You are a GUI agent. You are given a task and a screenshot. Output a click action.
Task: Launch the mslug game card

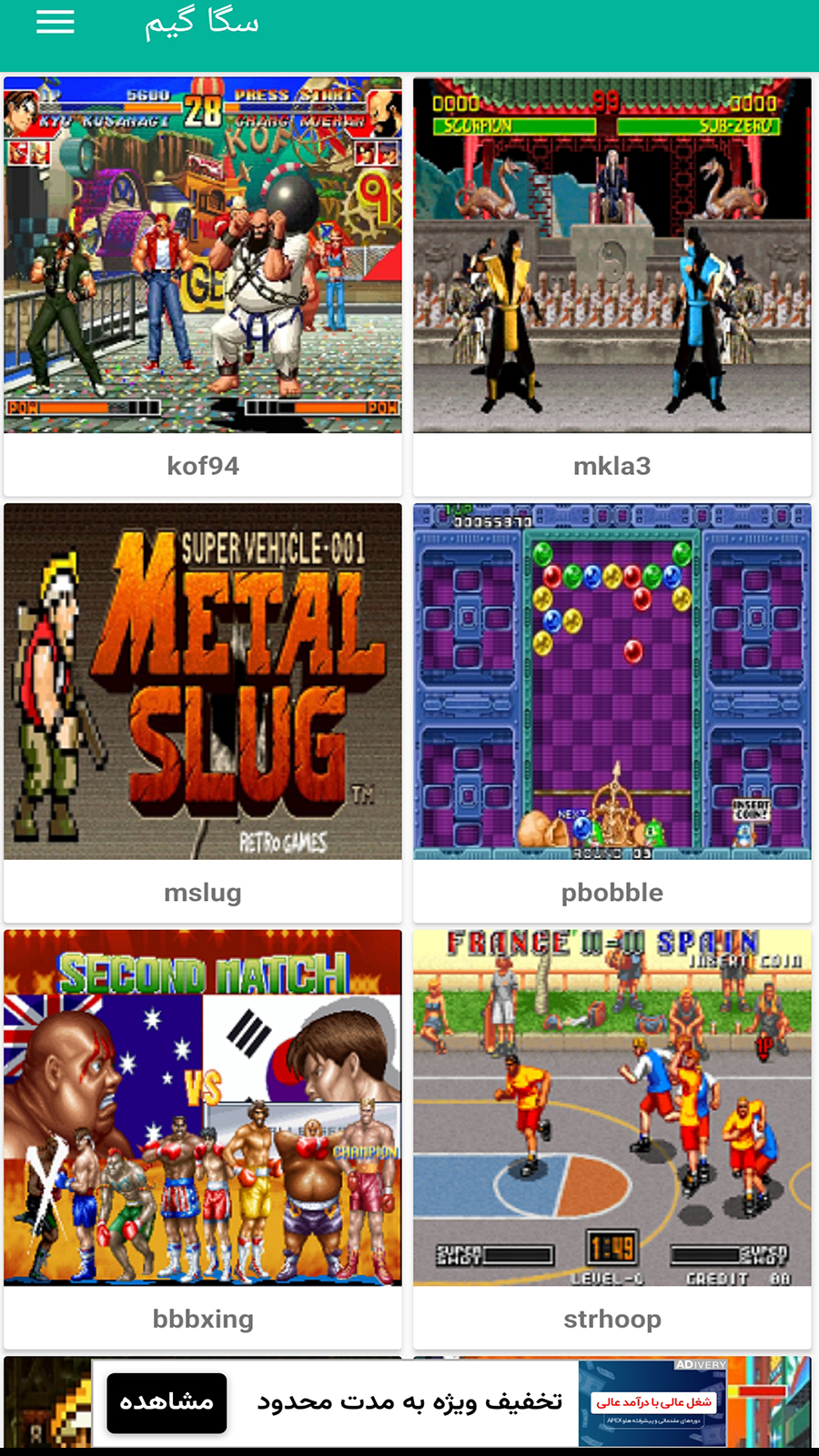(202, 713)
